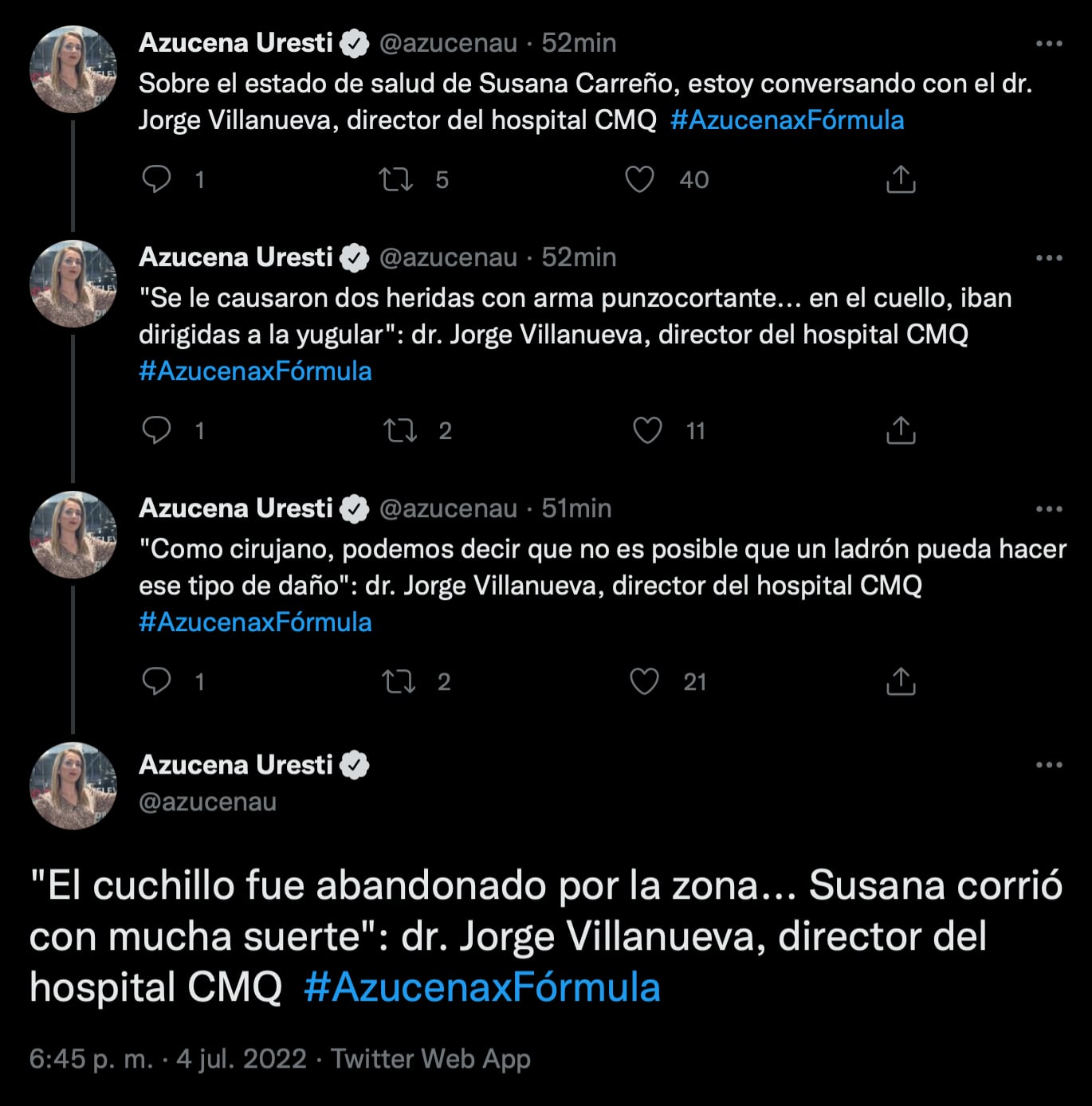The height and width of the screenshot is (1106, 1092).
Task: Share the tweet about Susana Carreño's health
Action: pos(901,179)
